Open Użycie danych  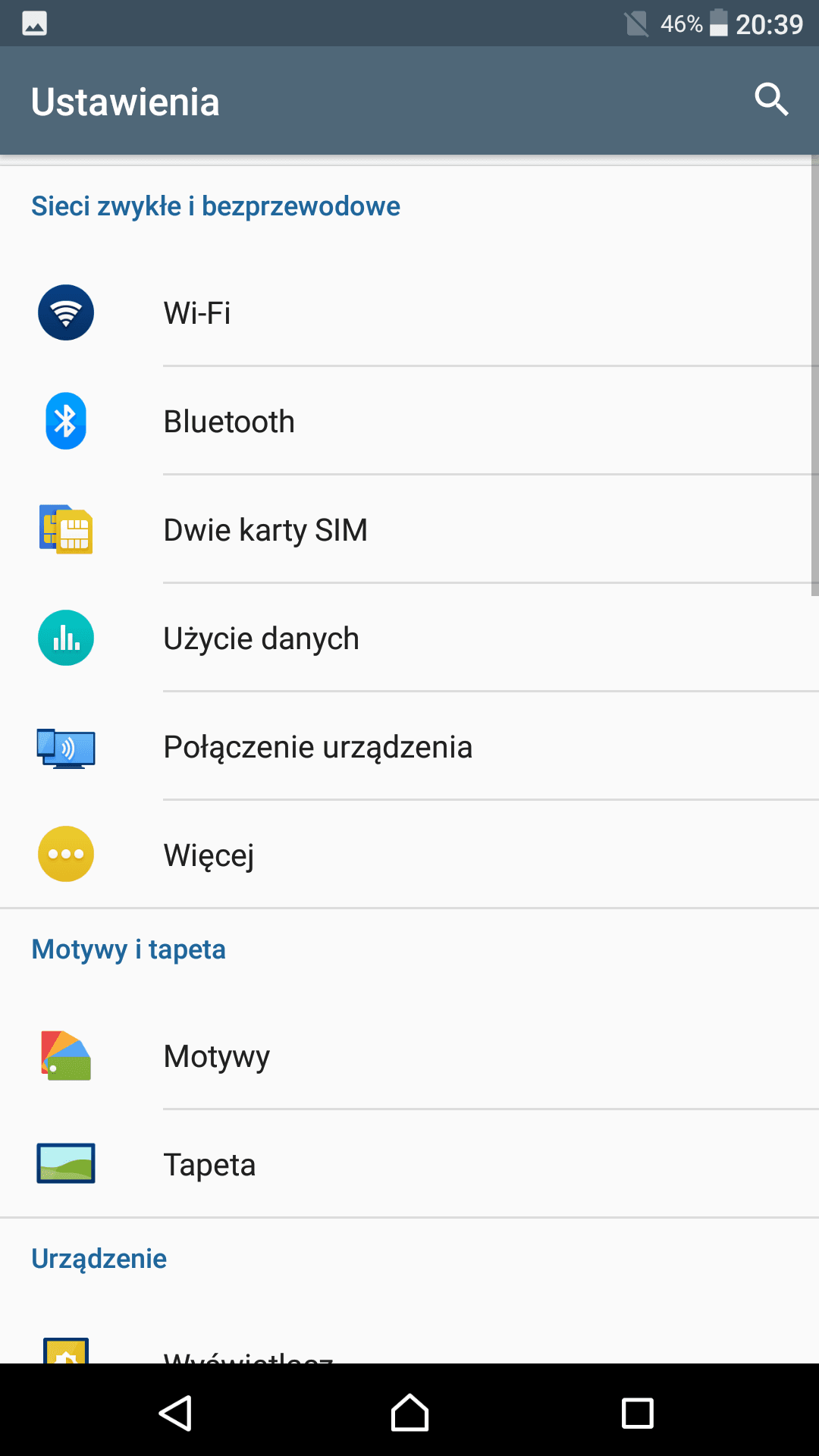click(x=409, y=638)
